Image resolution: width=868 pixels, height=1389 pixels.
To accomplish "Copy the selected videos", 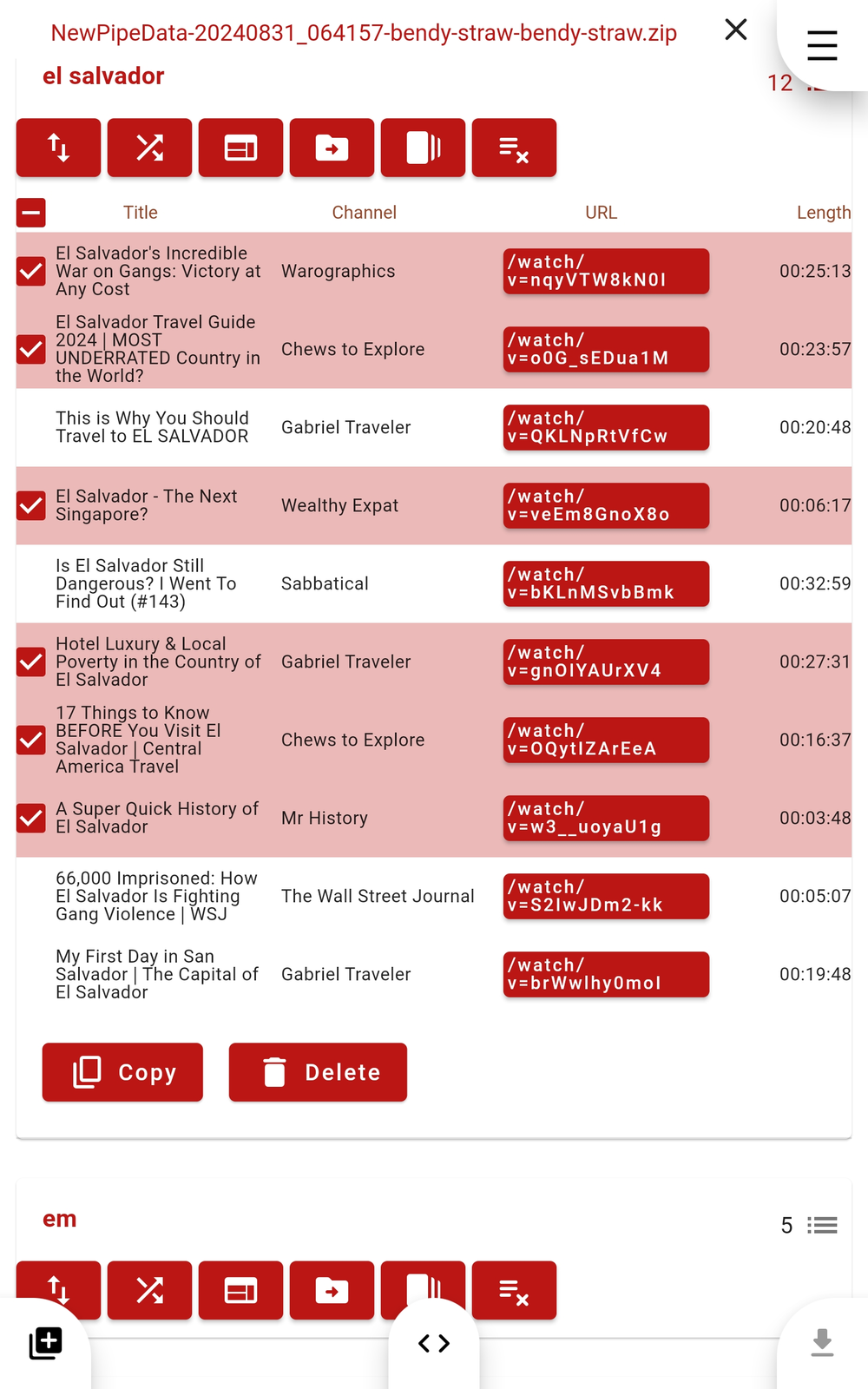I will click(122, 1072).
